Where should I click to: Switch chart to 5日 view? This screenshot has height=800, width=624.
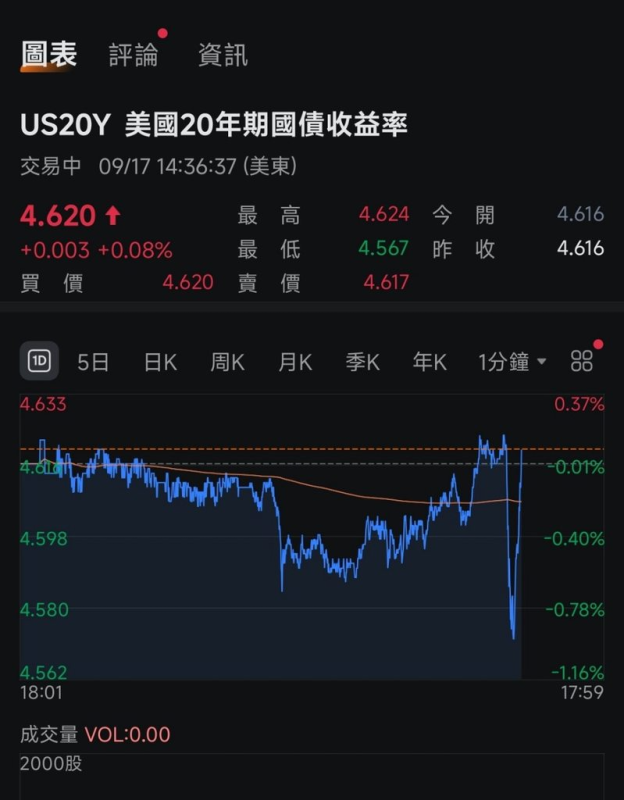click(x=93, y=362)
